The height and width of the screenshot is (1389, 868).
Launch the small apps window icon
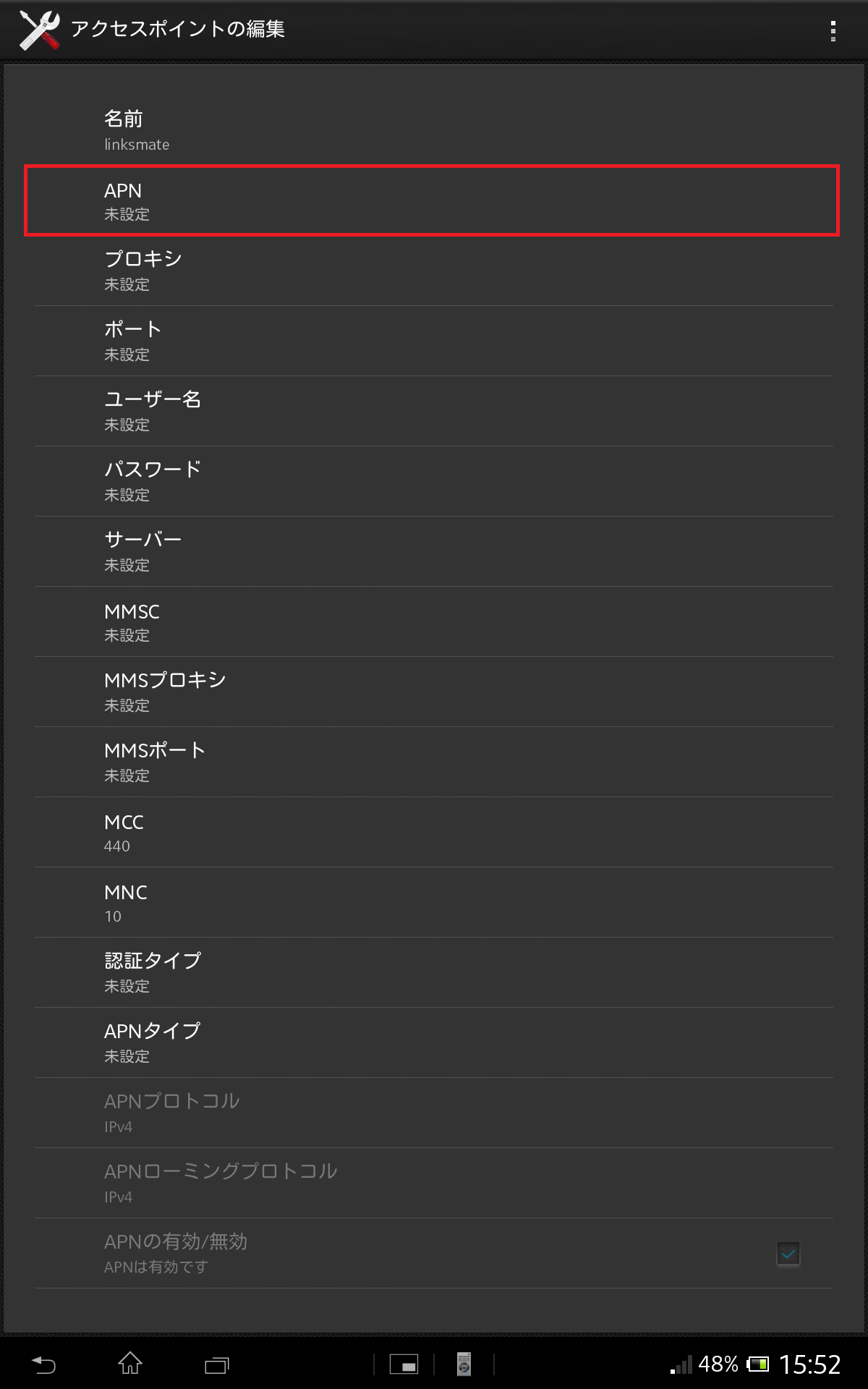click(403, 1364)
